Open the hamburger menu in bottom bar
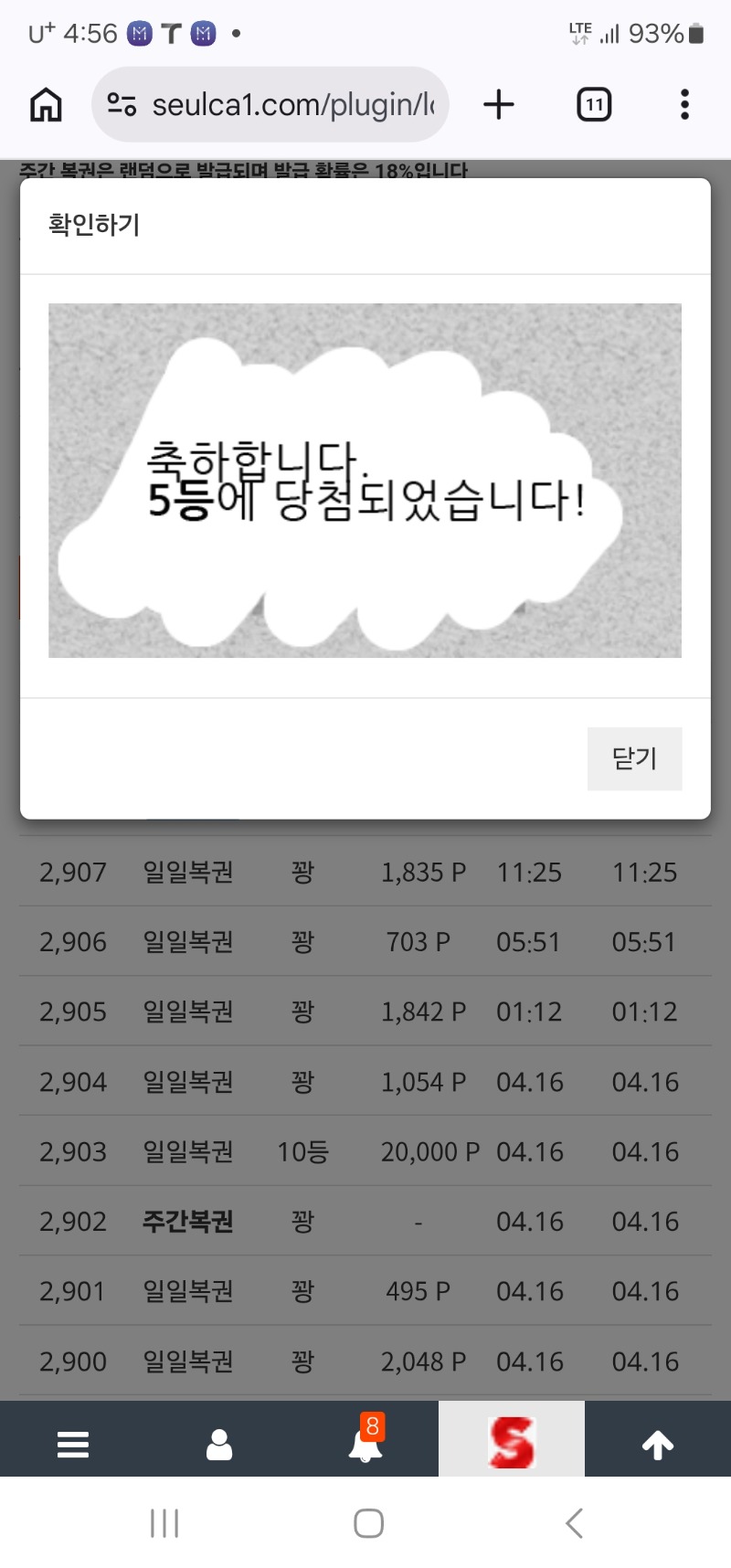 pos(73,1445)
